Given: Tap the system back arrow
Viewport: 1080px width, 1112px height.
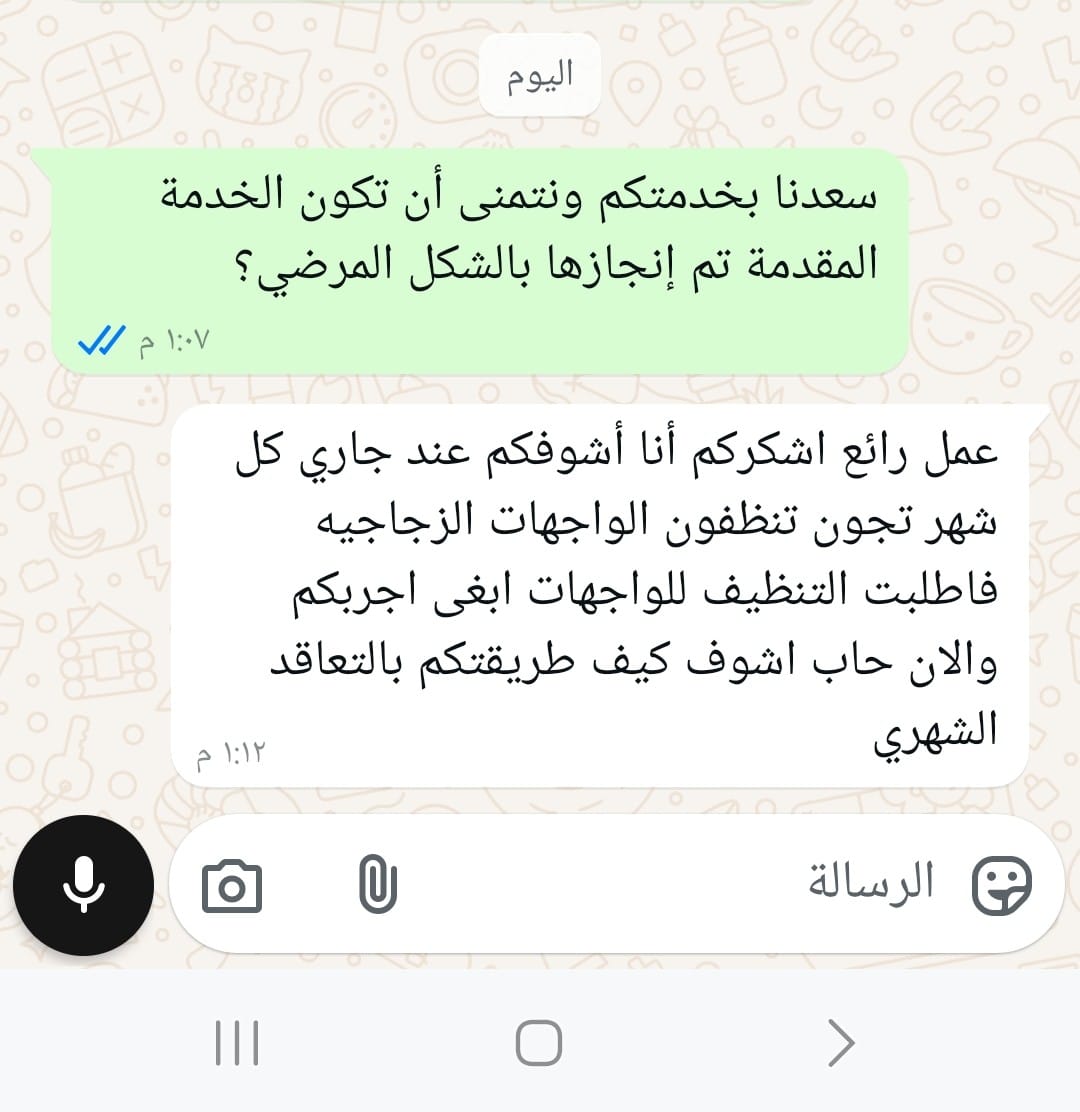Looking at the screenshot, I should [841, 1044].
